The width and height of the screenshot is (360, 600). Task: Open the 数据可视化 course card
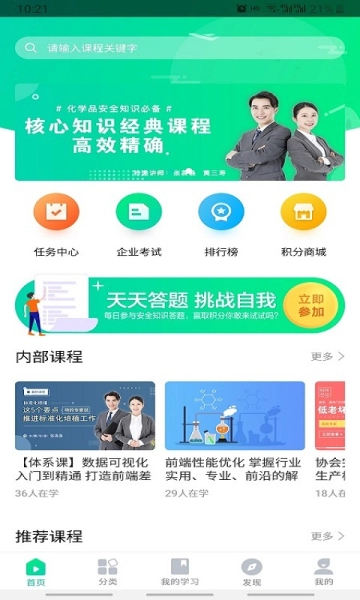[85, 440]
